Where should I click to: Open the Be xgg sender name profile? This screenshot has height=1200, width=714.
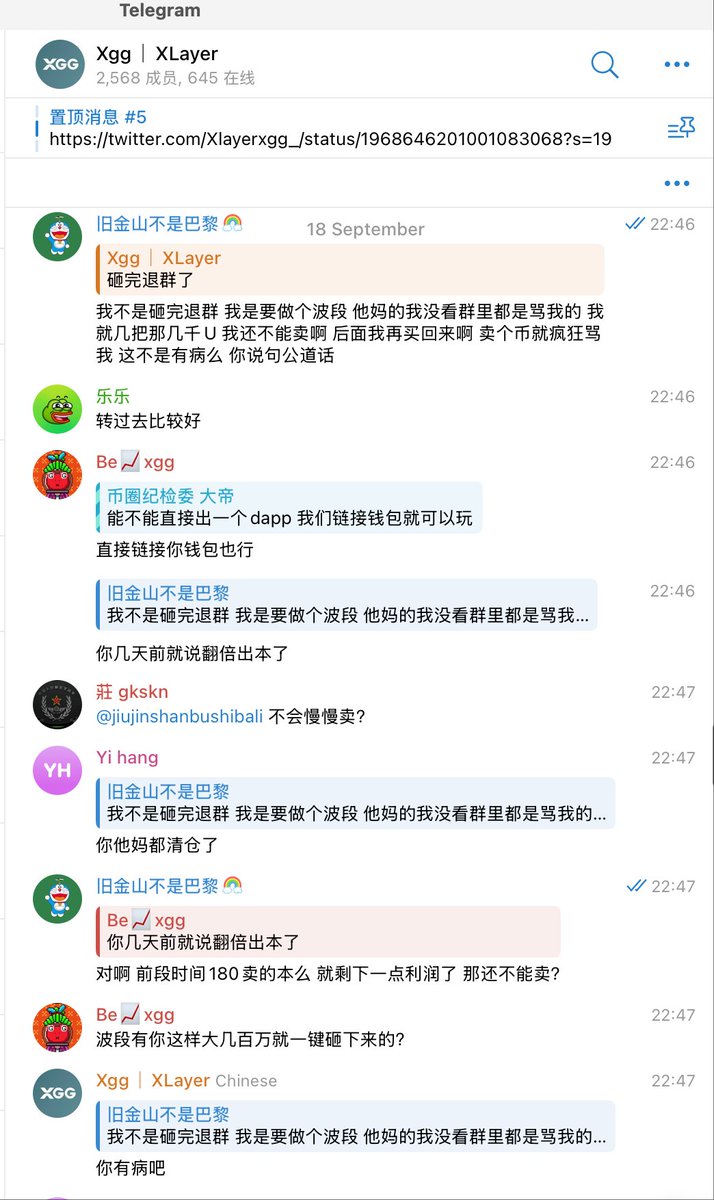pyautogui.click(x=135, y=462)
